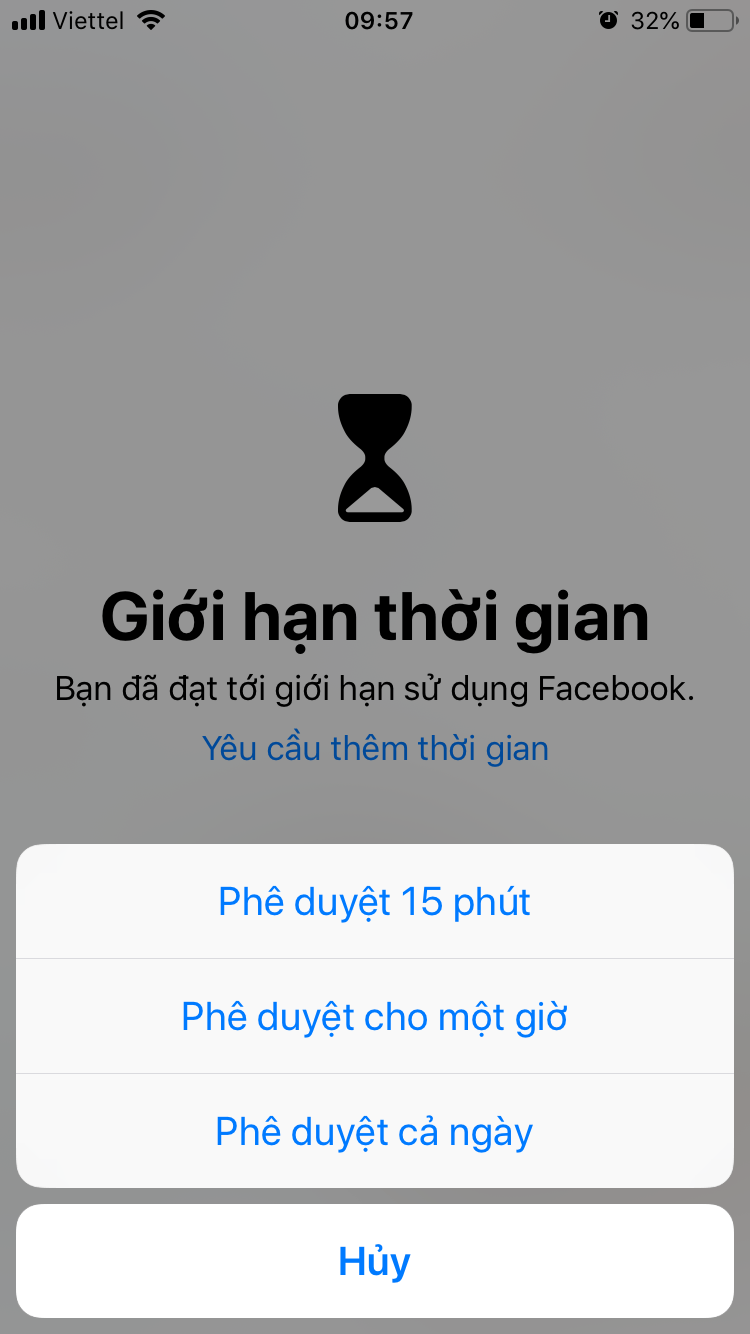Screen dimensions: 750x1334
Task: Tap the Yêu cầu thêm thời gian link
Action: (375, 748)
